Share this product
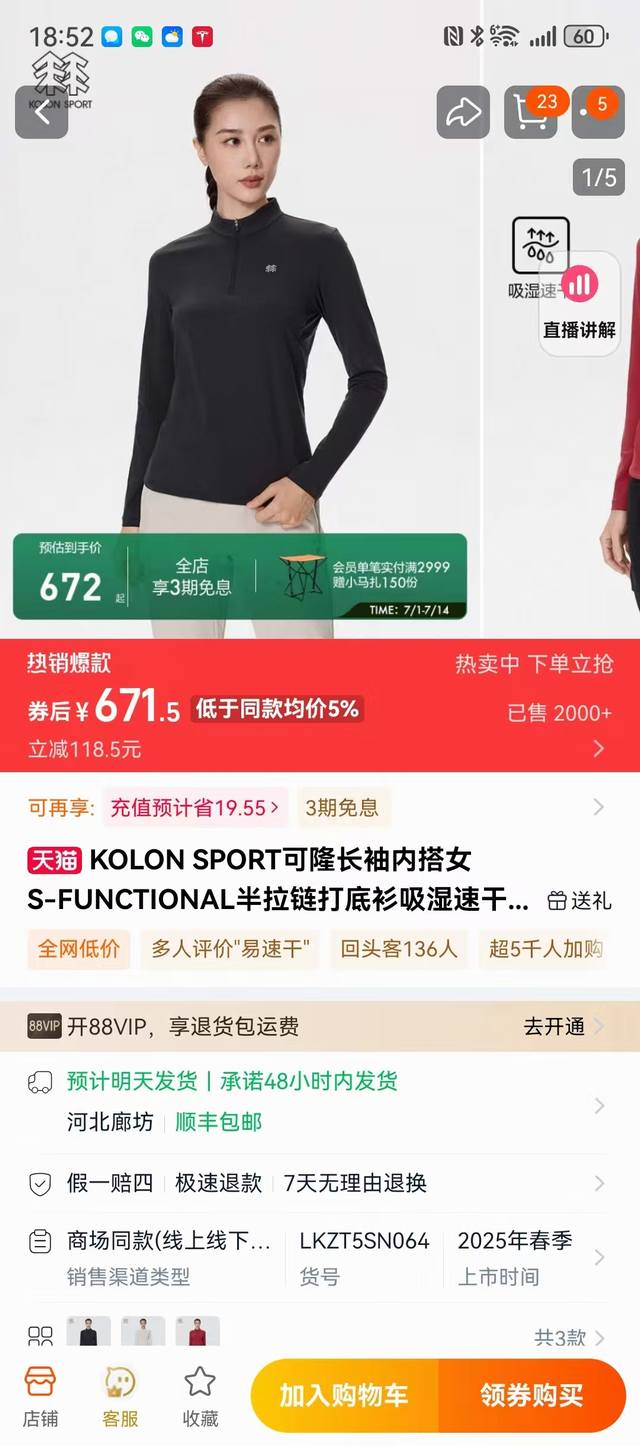Image resolution: width=640 pixels, height=1446 pixels. 463,112
